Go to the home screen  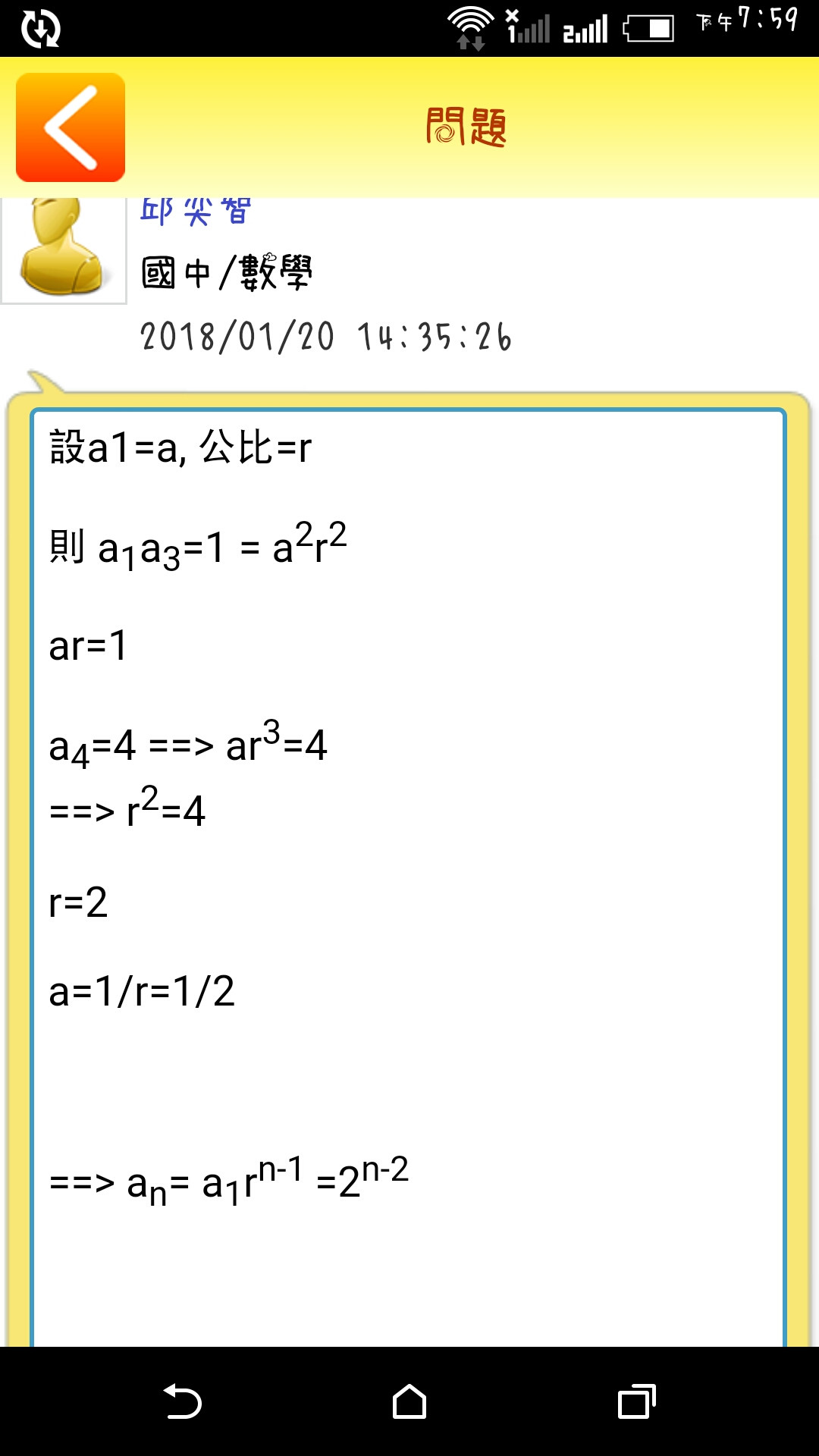point(409,1401)
